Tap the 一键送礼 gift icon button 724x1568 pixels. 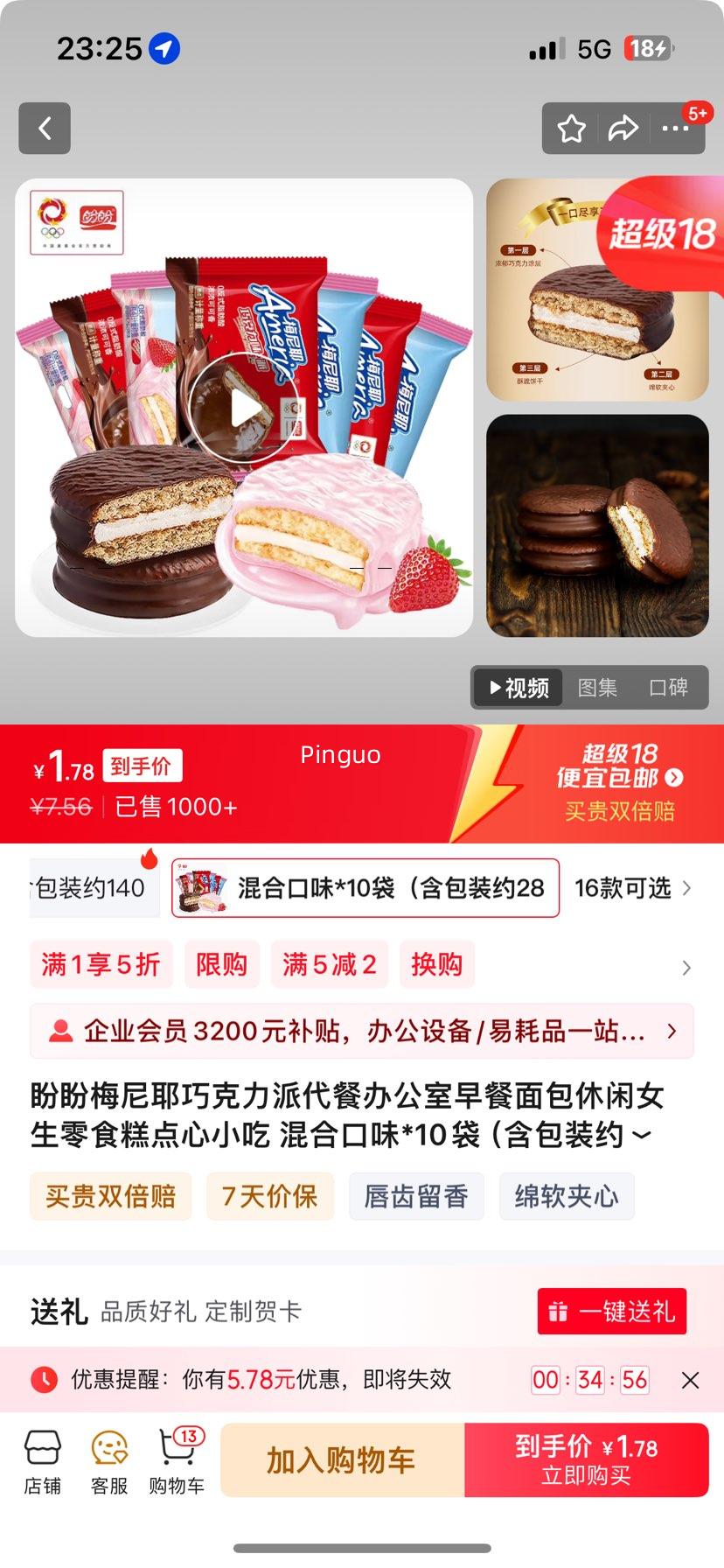611,1311
